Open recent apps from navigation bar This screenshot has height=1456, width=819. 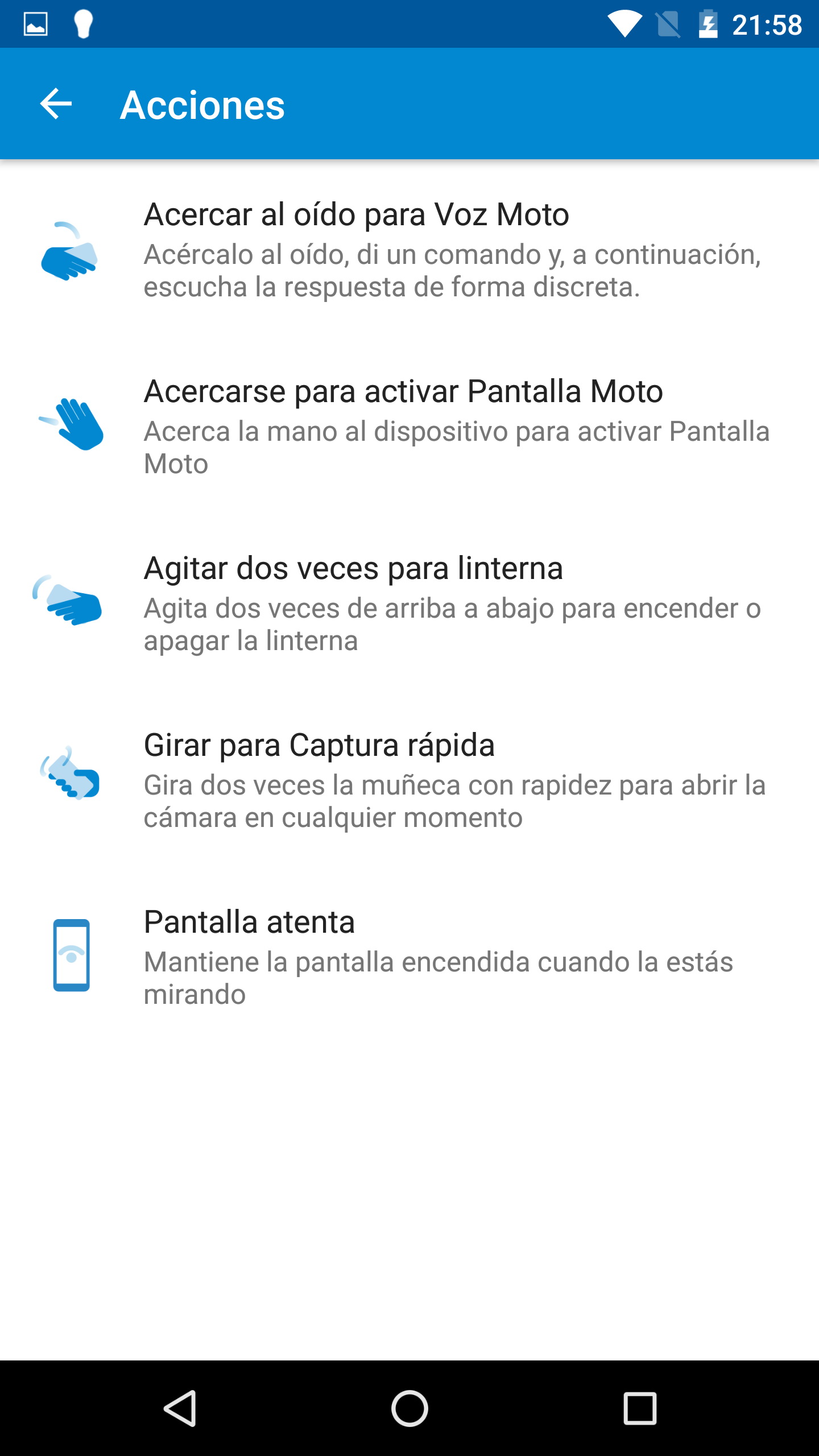point(640,1408)
